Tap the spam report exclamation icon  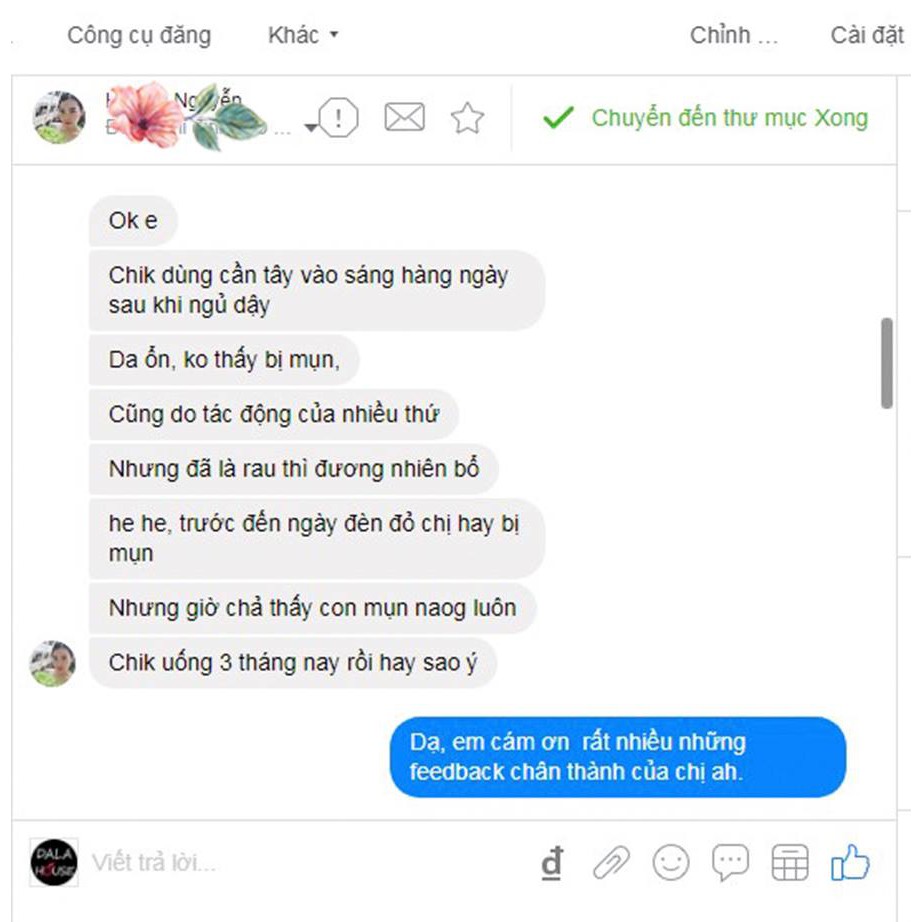339,119
